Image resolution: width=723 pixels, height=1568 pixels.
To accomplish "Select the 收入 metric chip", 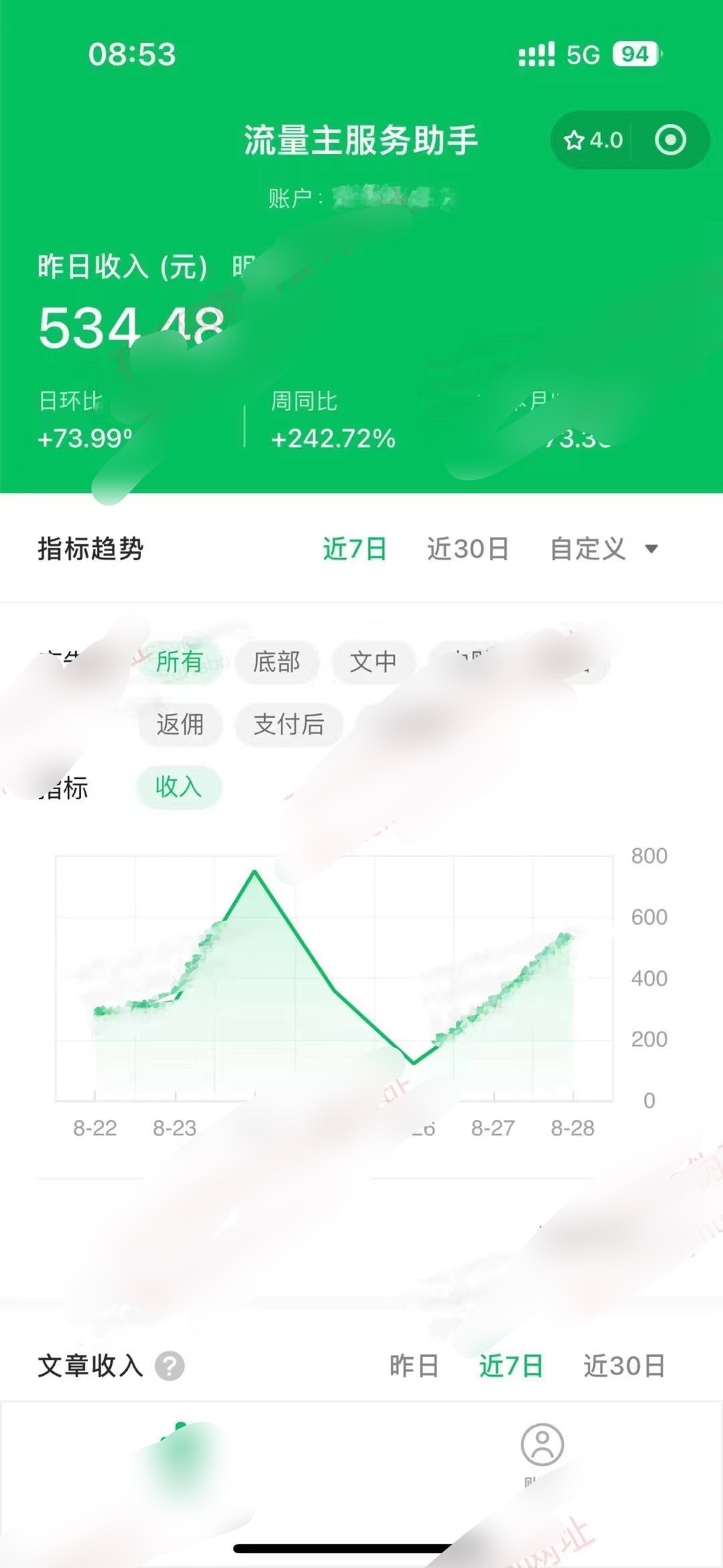I will click(178, 787).
